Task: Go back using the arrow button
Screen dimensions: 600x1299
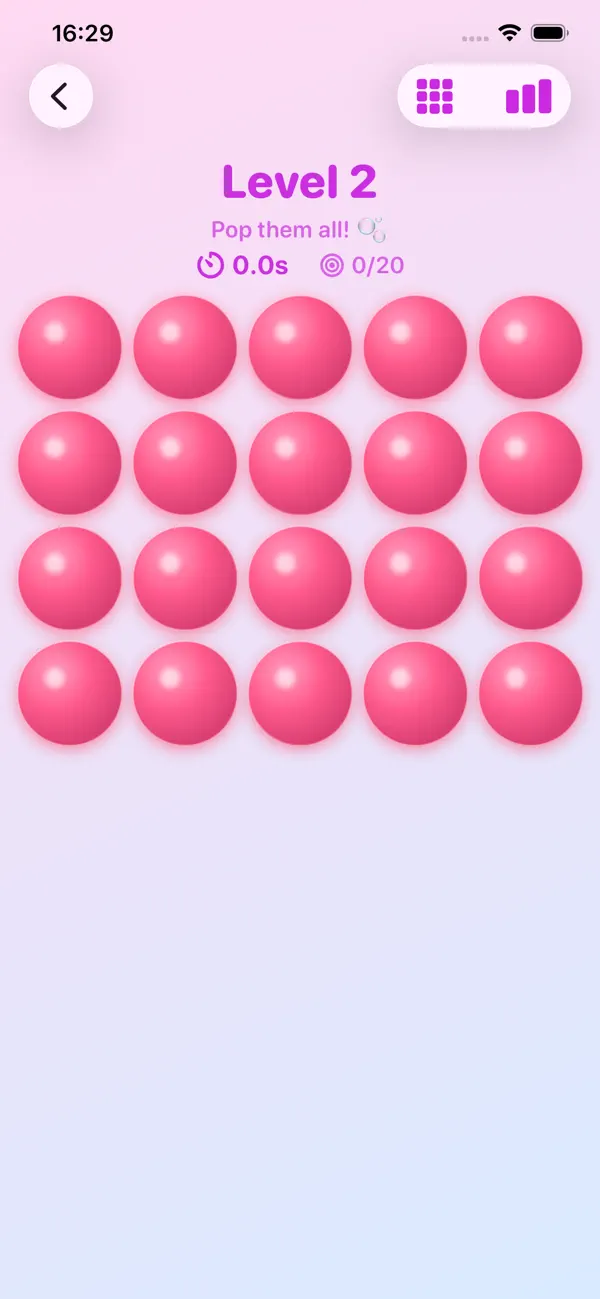Action: click(x=61, y=96)
